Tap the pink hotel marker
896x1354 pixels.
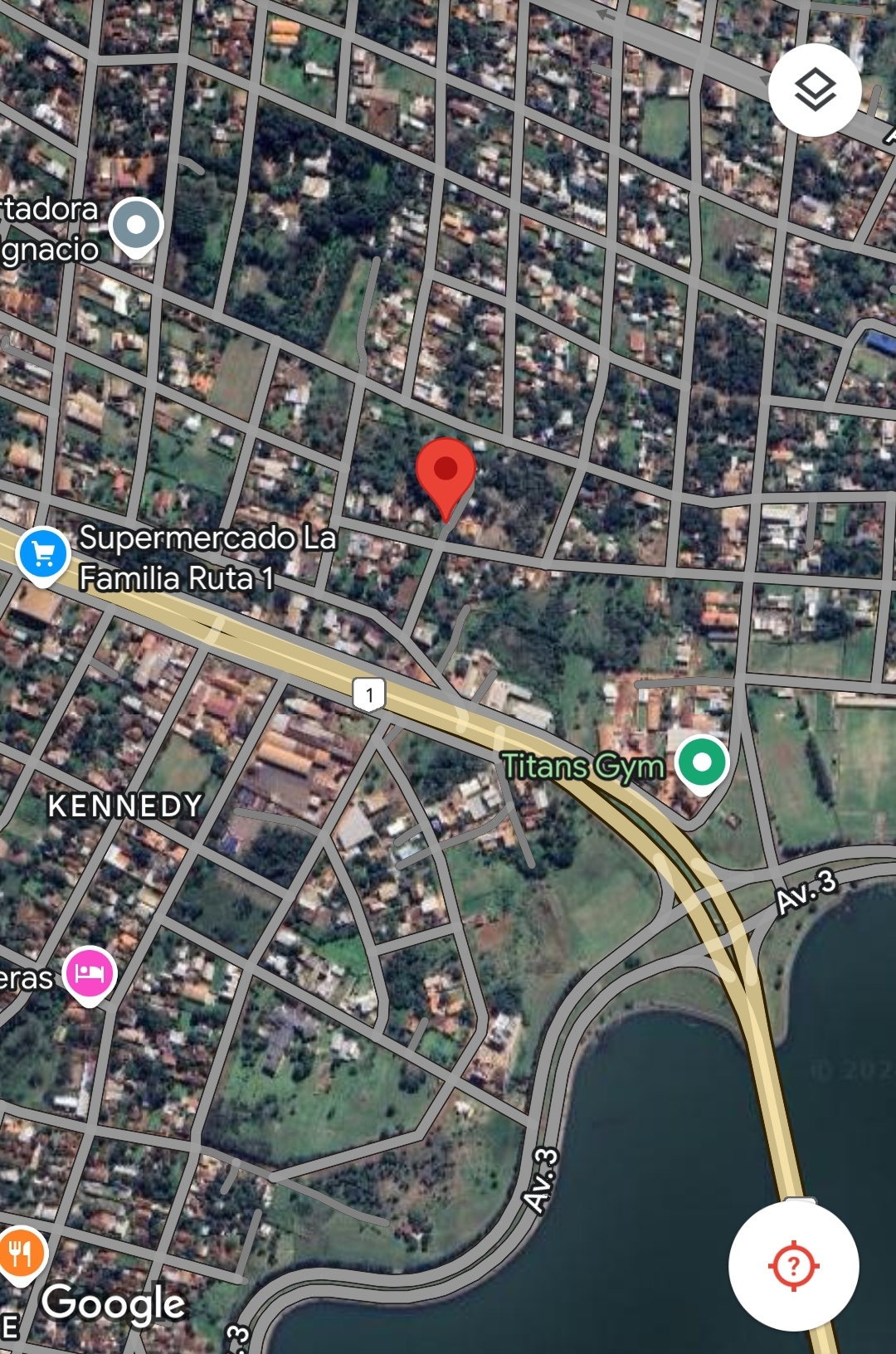[90, 975]
